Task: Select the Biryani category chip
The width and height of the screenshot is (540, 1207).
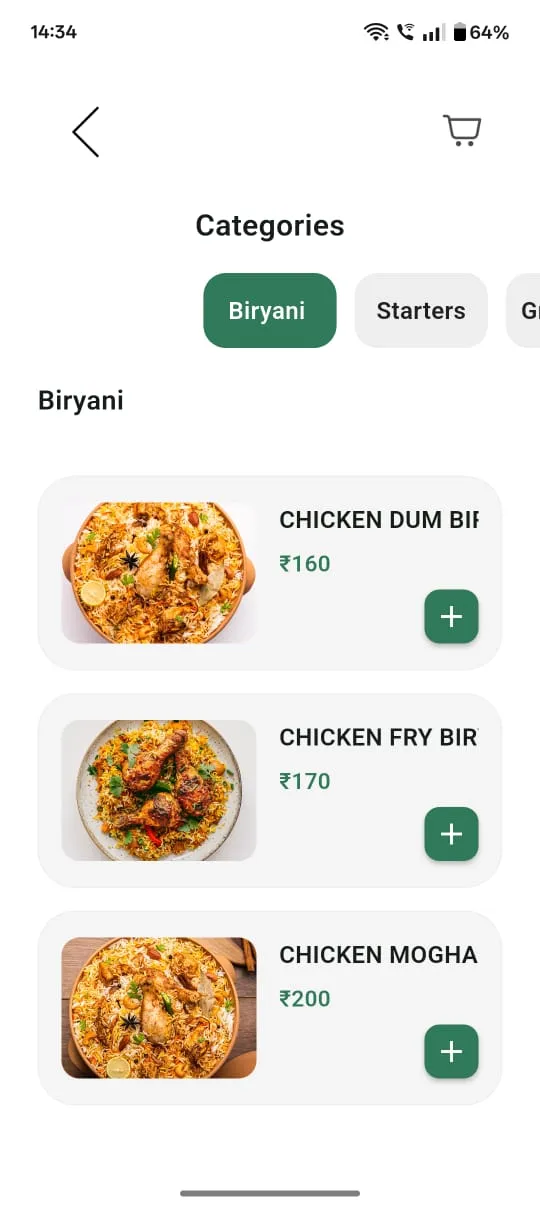Action: (x=270, y=311)
